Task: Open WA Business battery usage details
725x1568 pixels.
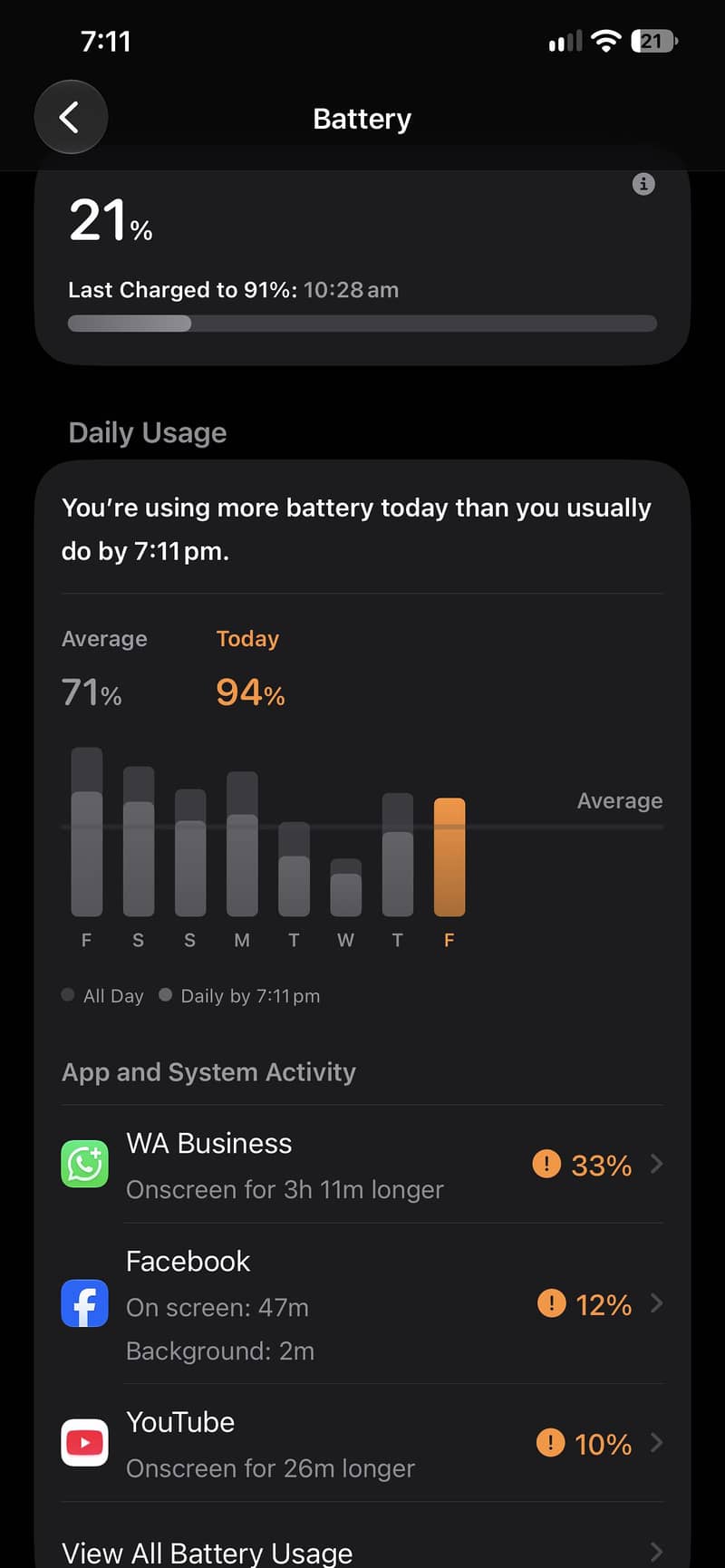Action: [362, 1165]
